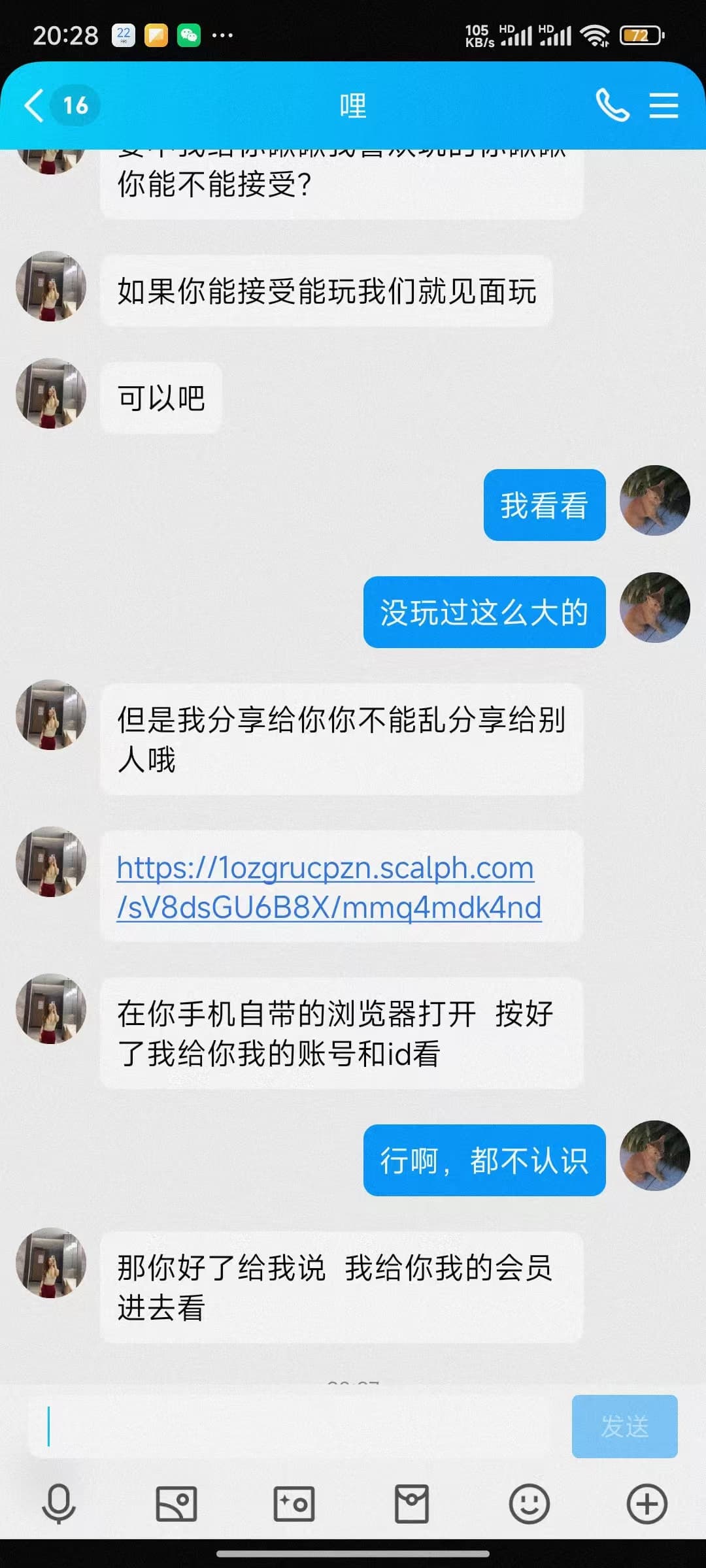706x1568 pixels.
Task: View the contact's avatar next to 可以吧
Action: [51, 393]
